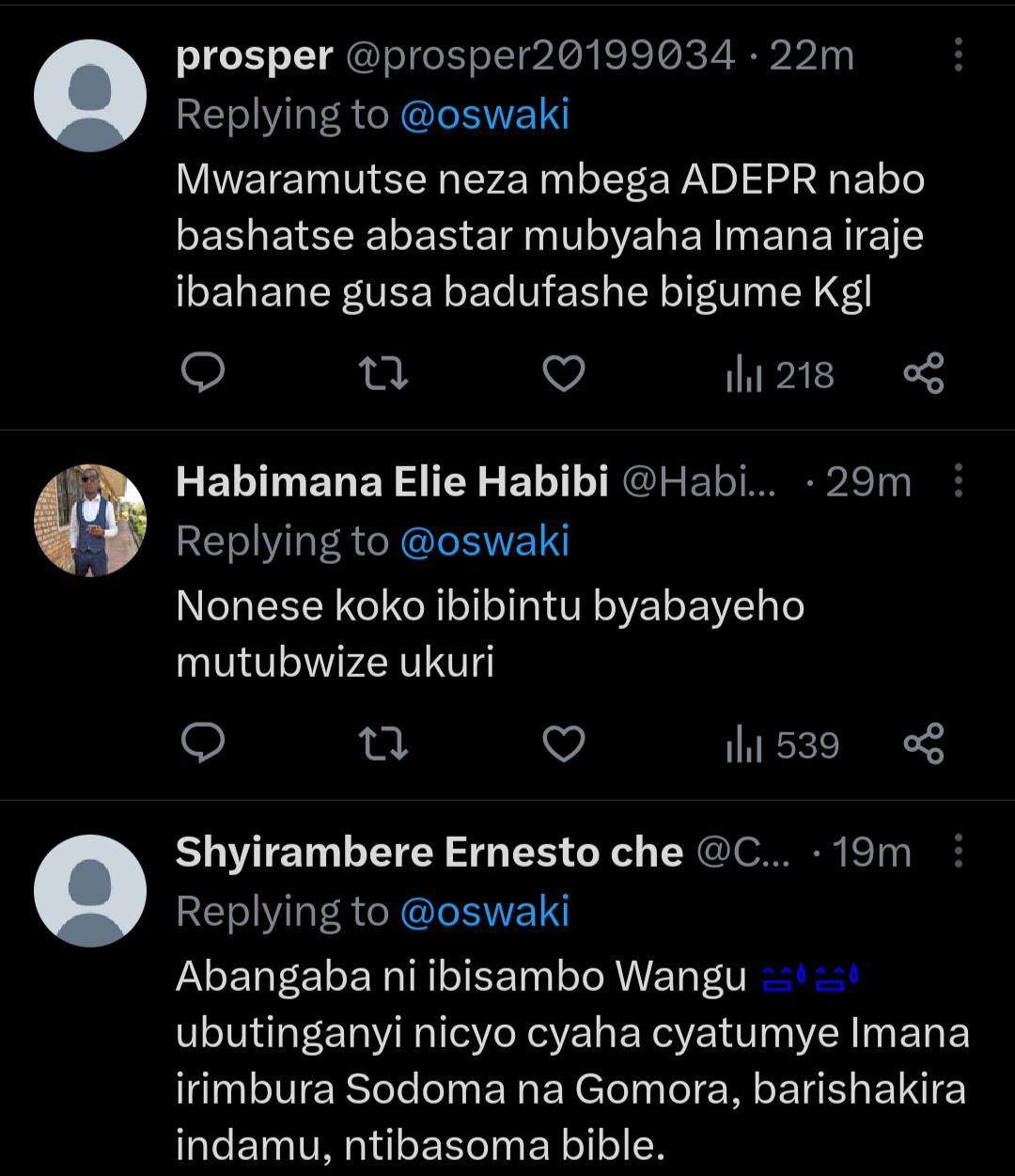Screen dimensions: 1015x1176
Task: Repost Habimana Elie Habibi's reply
Action: [384, 745]
